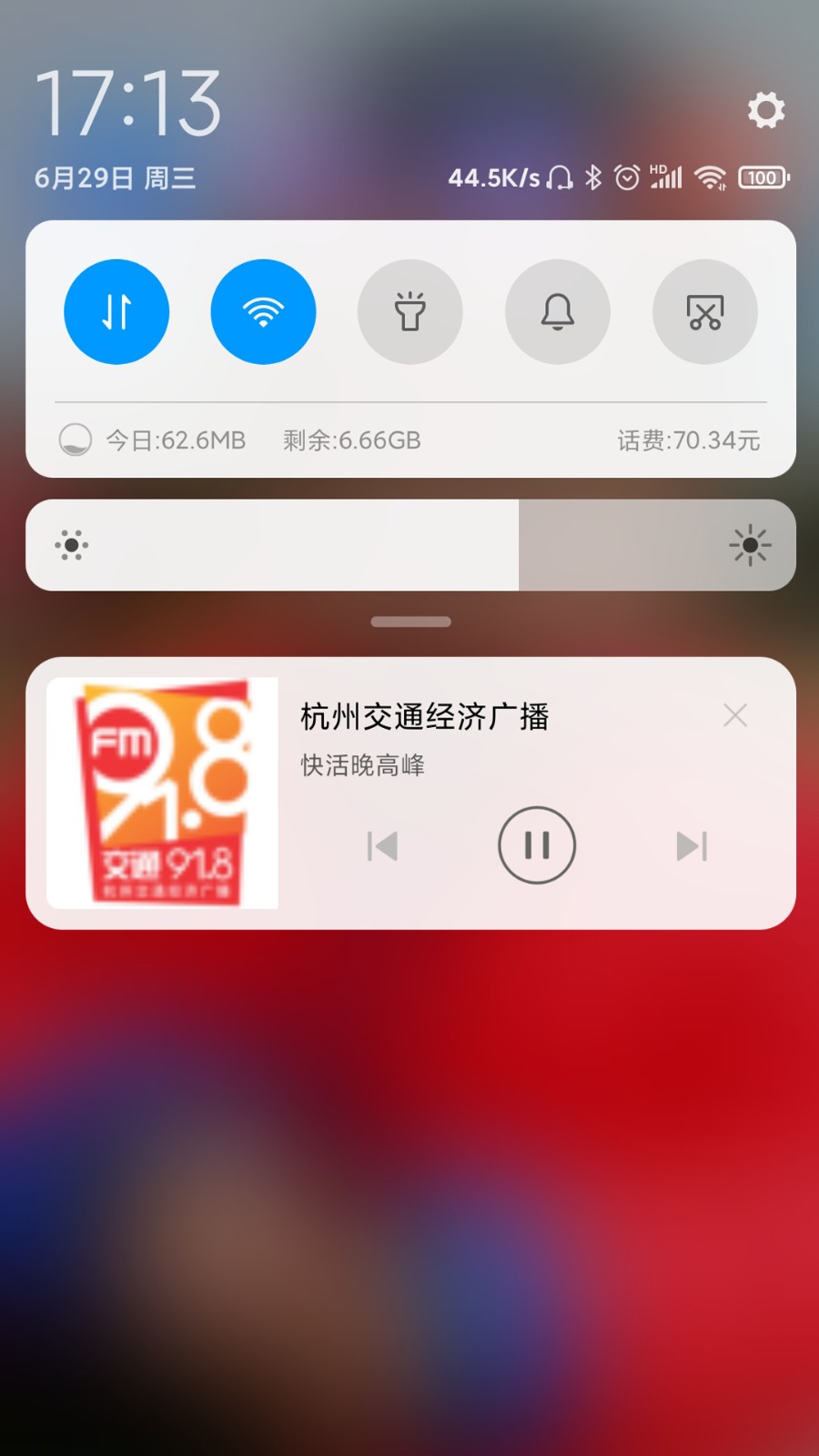Check the 话费:70.34元 balance text
This screenshot has width=819, height=1456.
pos(689,440)
